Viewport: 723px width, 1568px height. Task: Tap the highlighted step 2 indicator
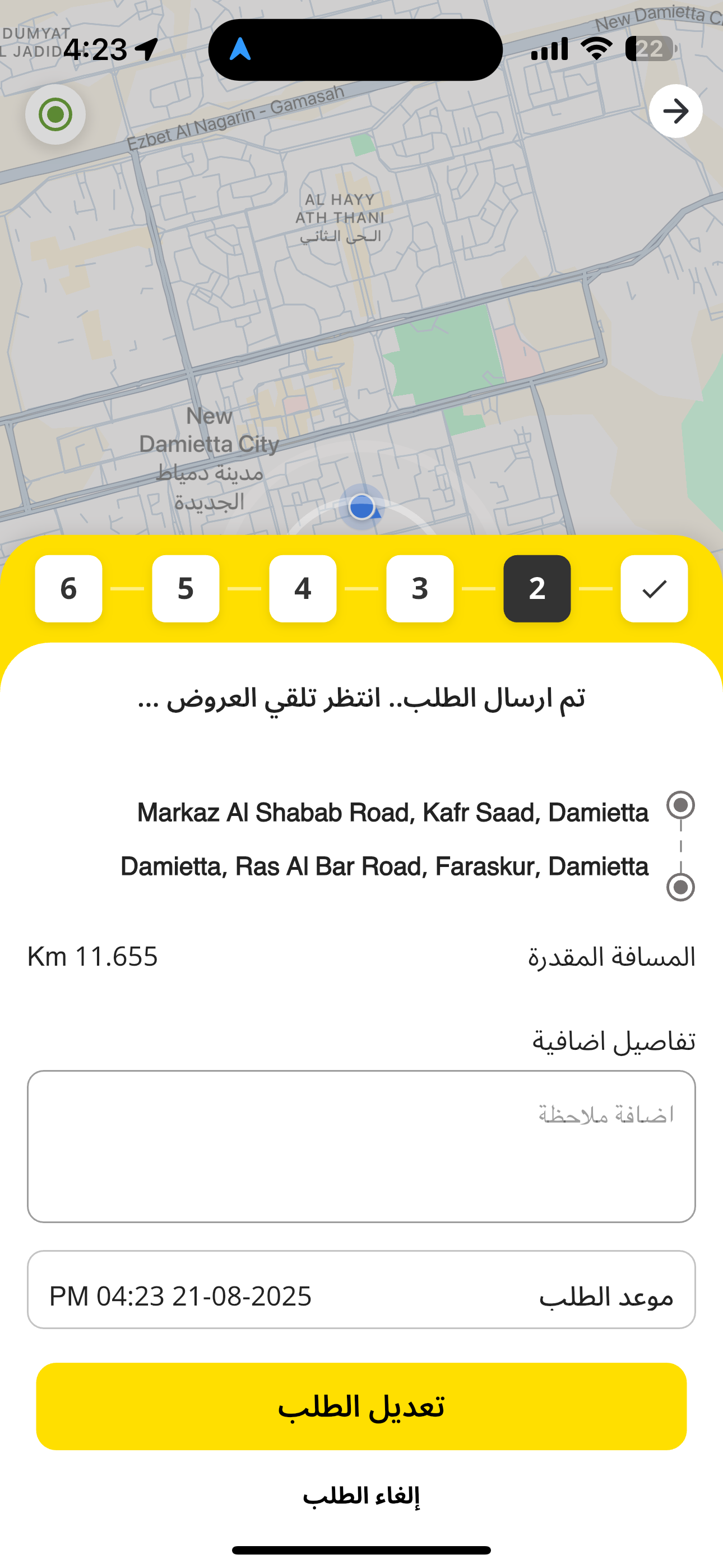click(537, 589)
